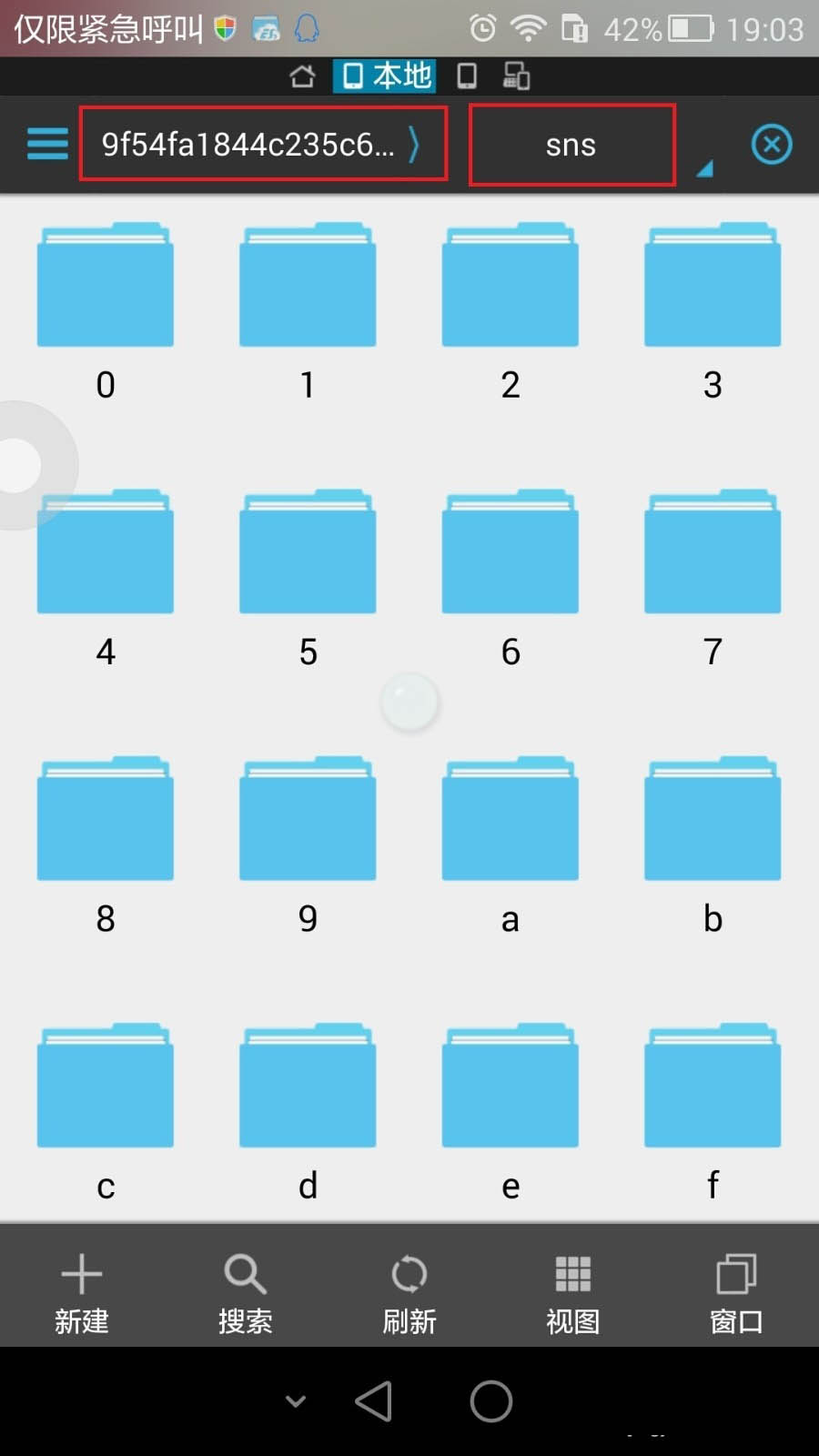Select the sns path segment
The image size is (819, 1456).
[x=571, y=145]
